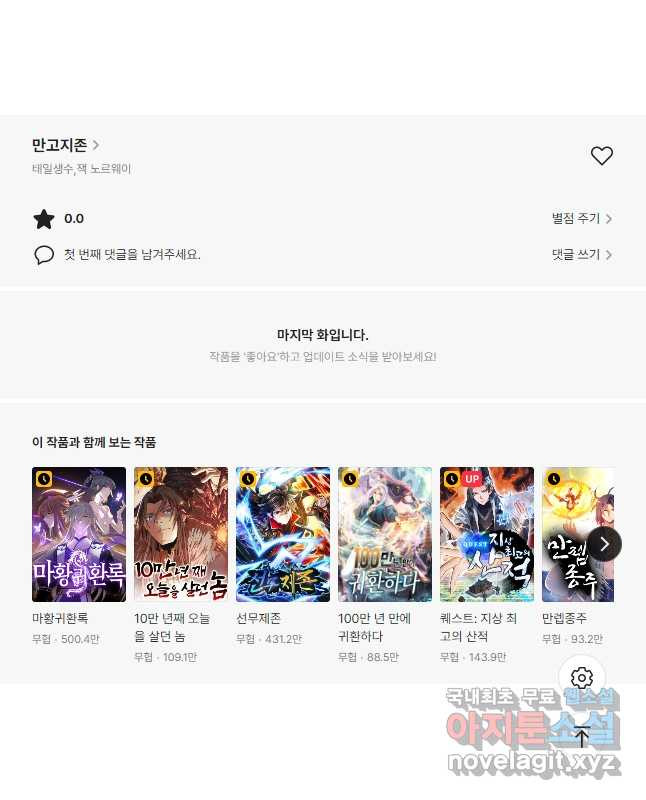Open the 마황귀환록 comic card

click(79, 535)
